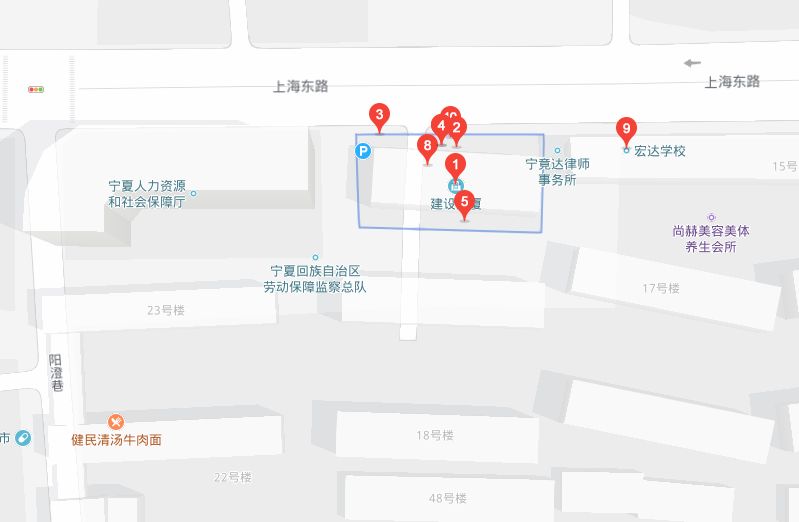Open map marker number 3
This screenshot has height=522, width=799.
[x=379, y=115]
